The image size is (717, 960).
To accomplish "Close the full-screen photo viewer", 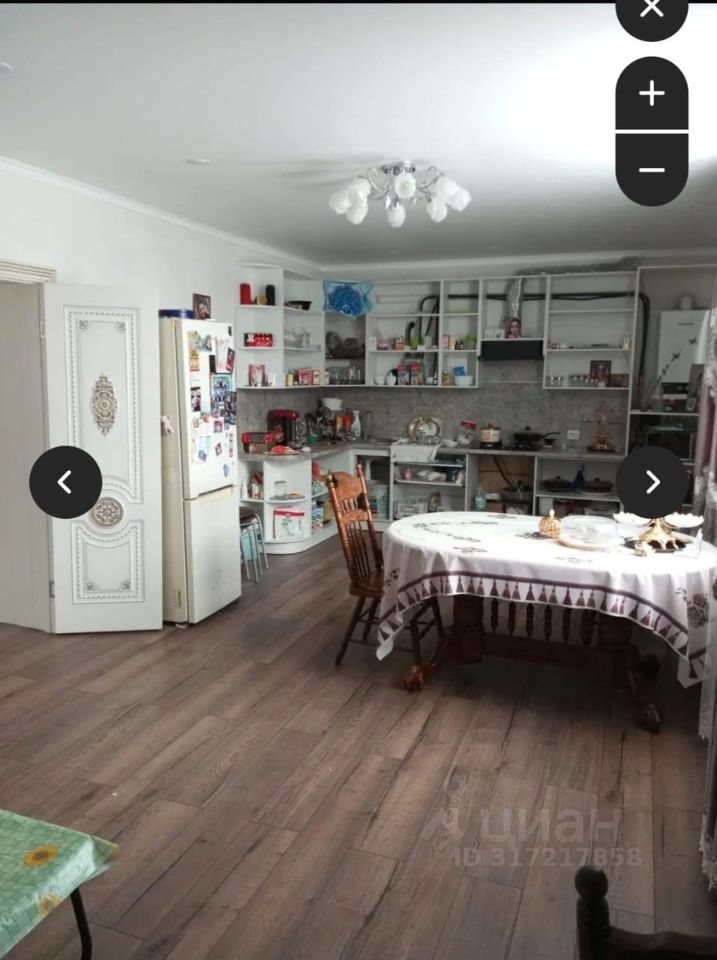I will 651,10.
